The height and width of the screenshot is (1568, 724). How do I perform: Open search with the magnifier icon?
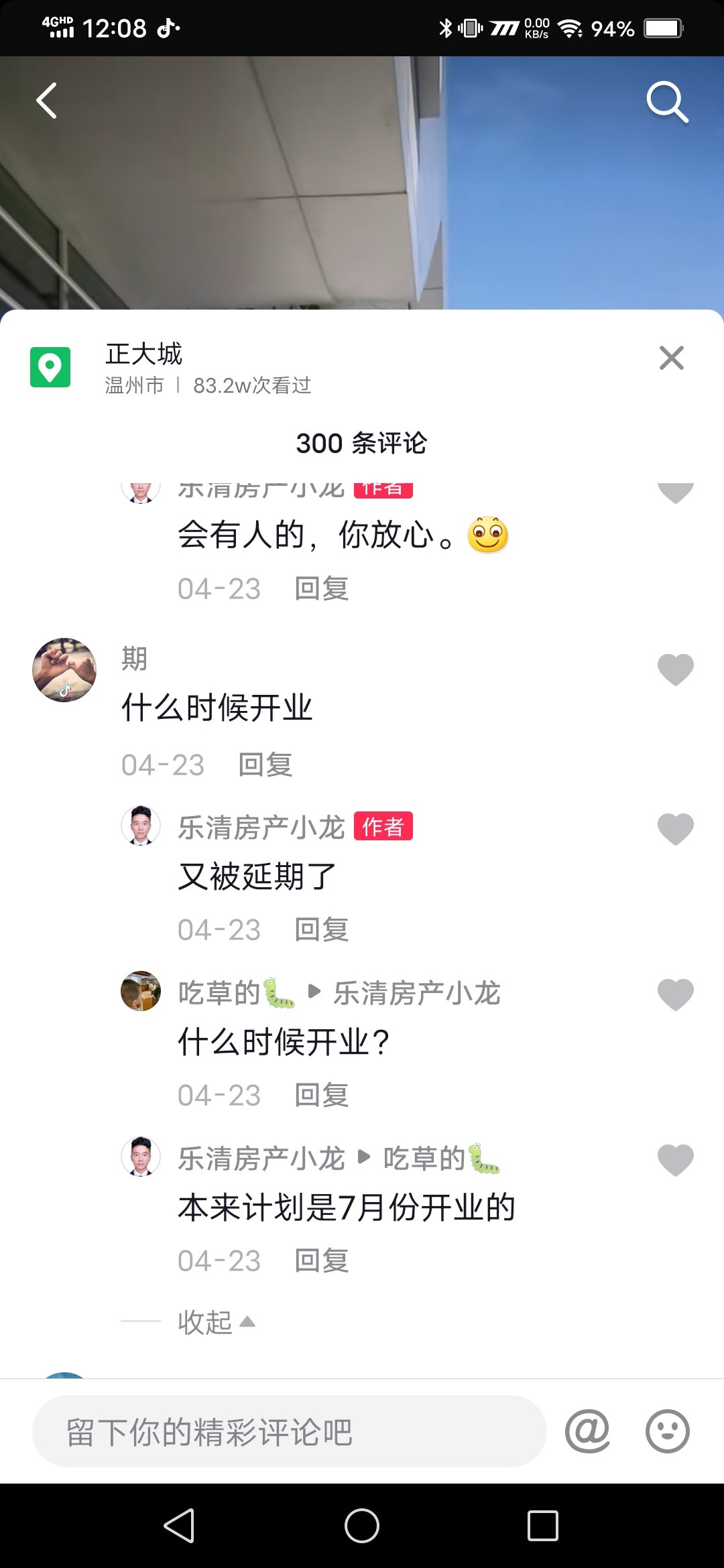(666, 102)
